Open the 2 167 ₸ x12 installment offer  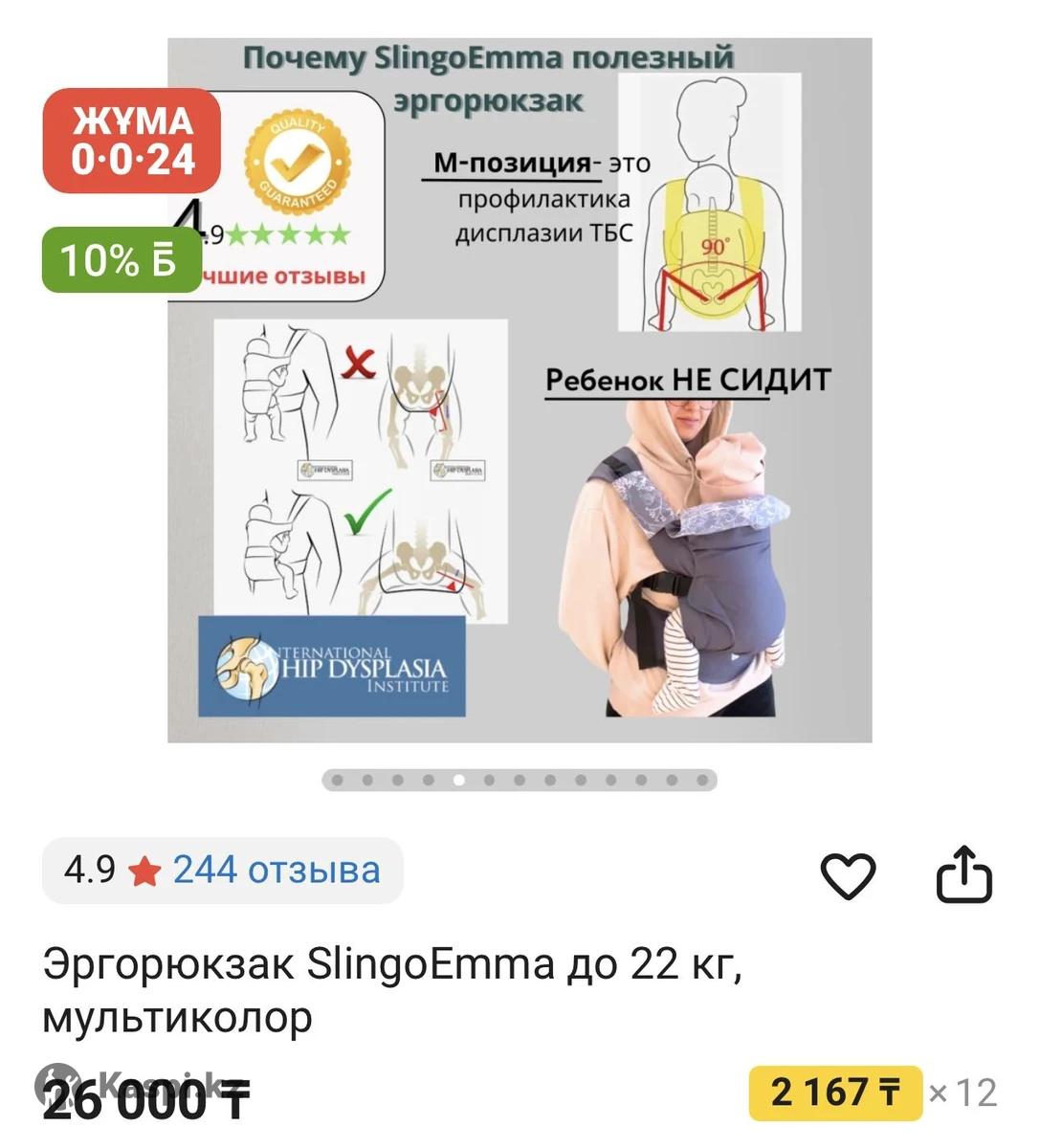pyautogui.click(x=835, y=1093)
